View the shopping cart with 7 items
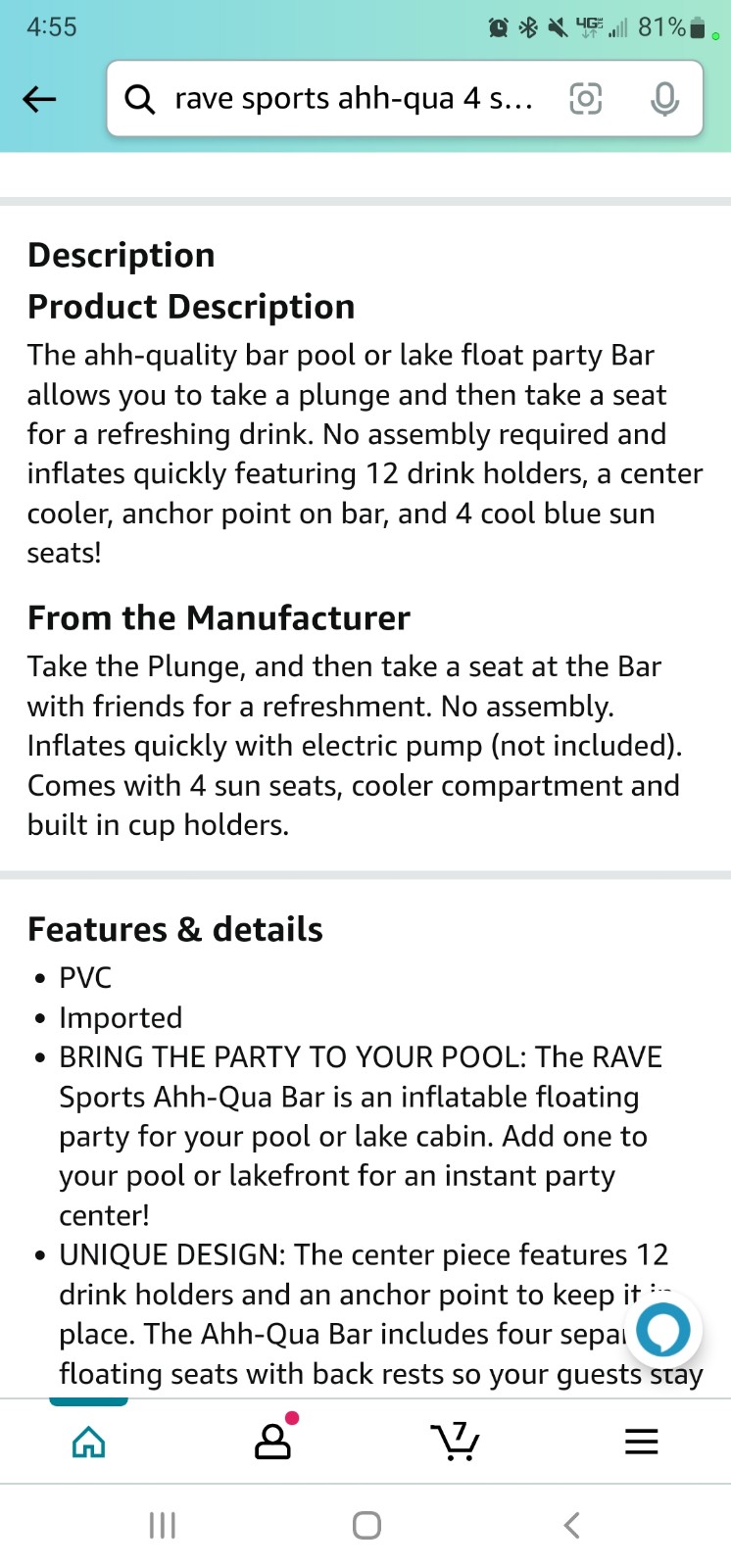This screenshot has height=1568, width=731. coord(455,1441)
